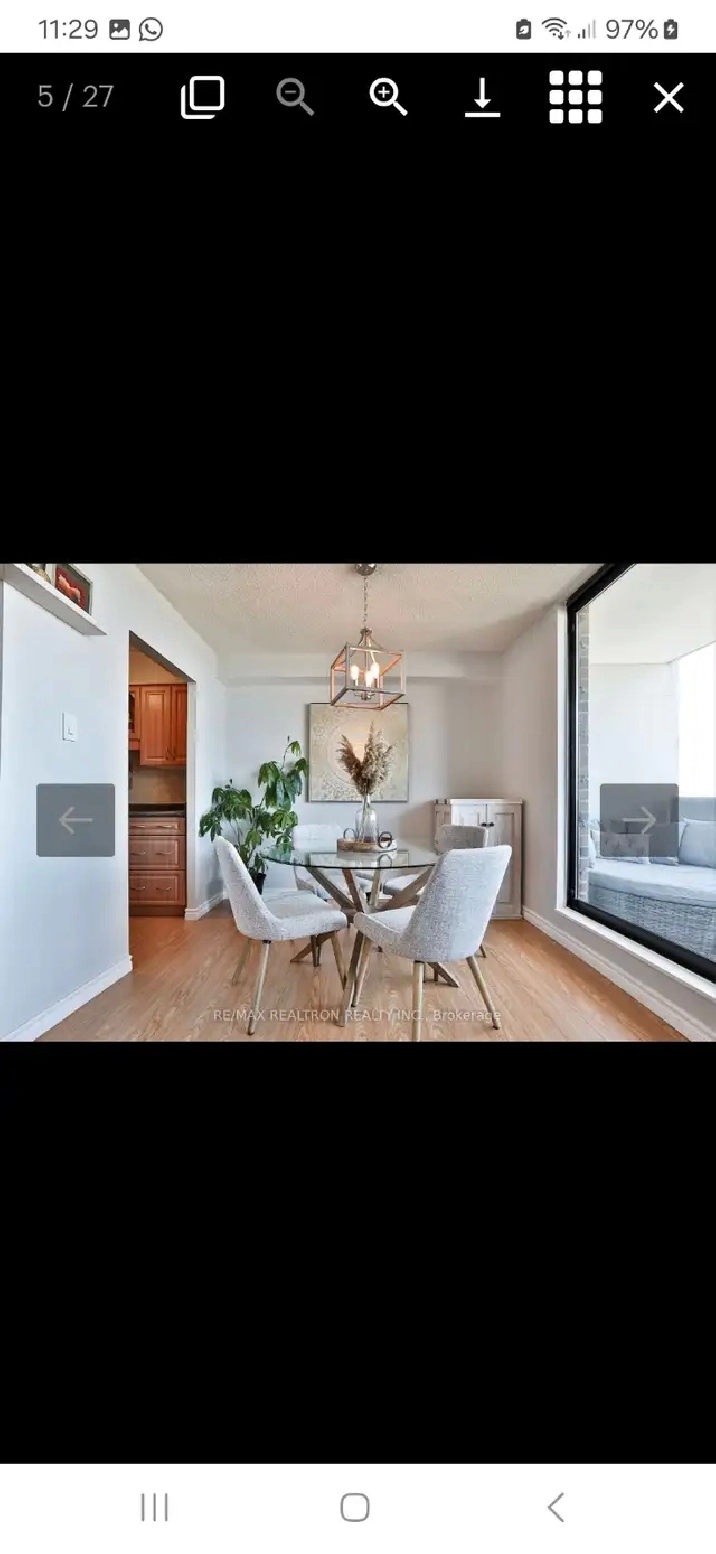716x1554 pixels.
Task: Zoom out of the photo
Action: (x=295, y=97)
